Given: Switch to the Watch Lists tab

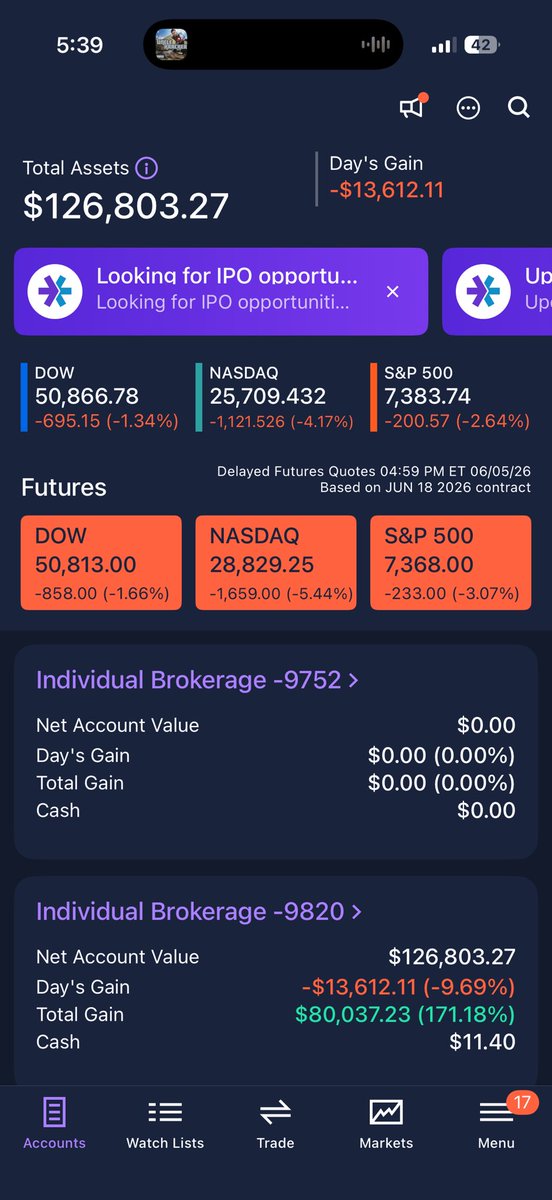Looking at the screenshot, I should pyautogui.click(x=165, y=1124).
